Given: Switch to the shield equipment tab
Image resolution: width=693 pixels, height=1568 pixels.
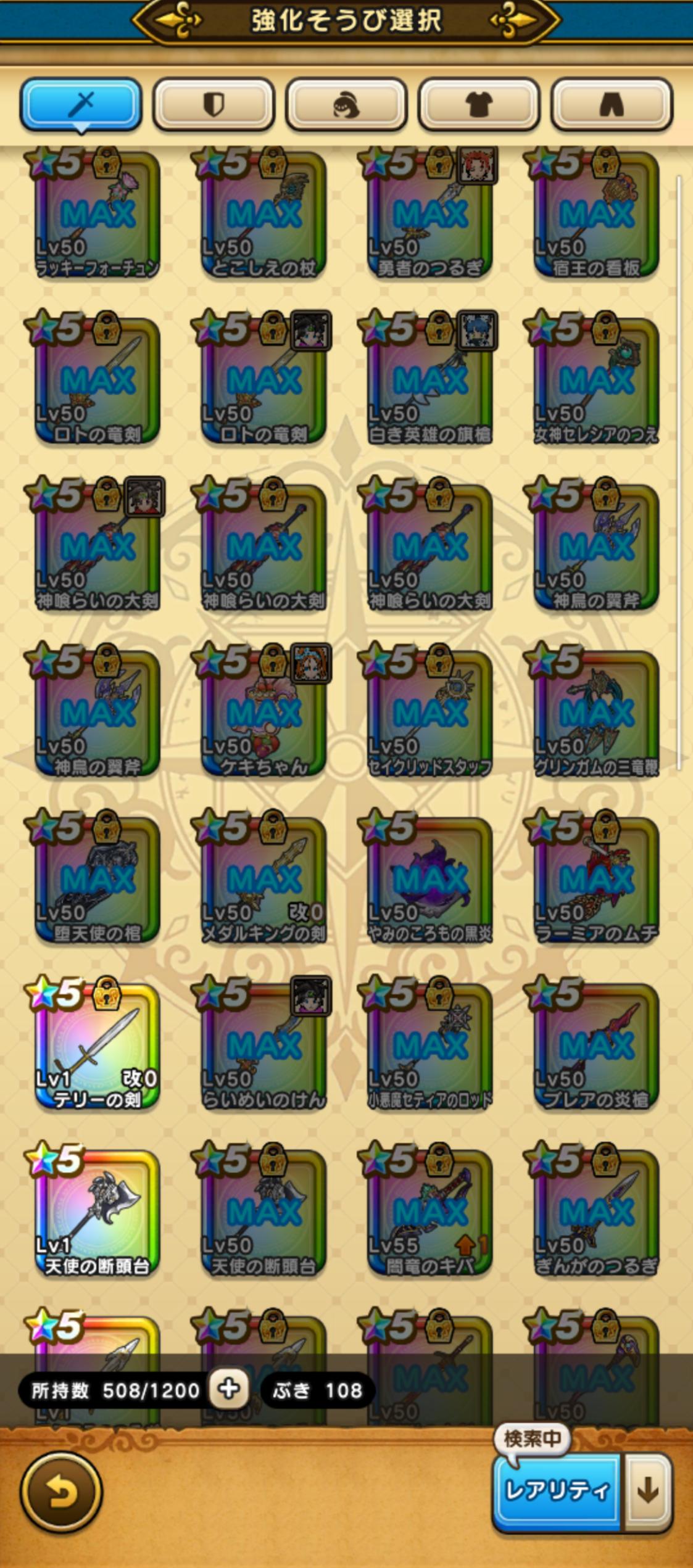Looking at the screenshot, I should click(x=214, y=105).
